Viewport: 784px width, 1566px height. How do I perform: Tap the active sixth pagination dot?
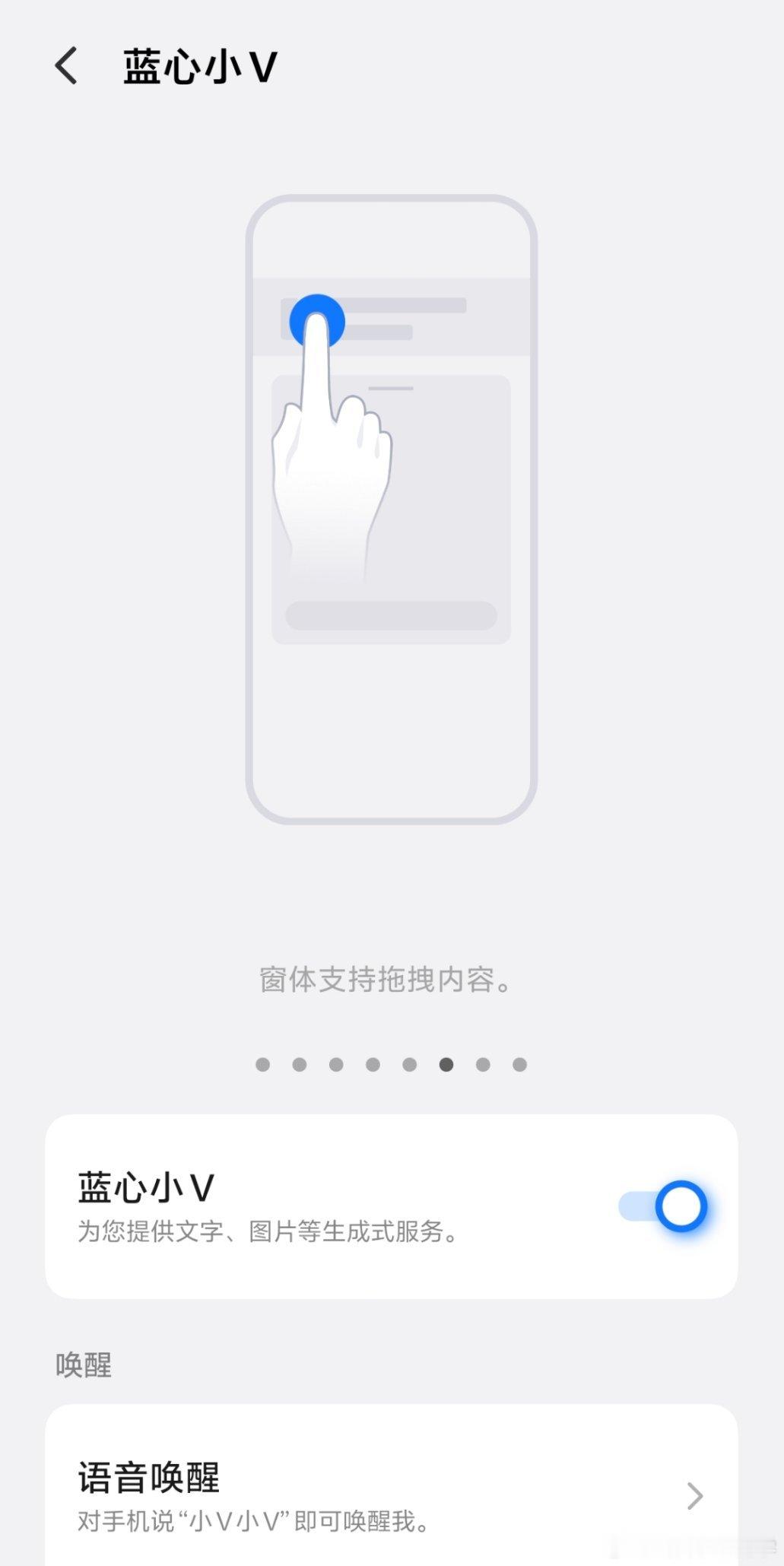(x=446, y=1065)
